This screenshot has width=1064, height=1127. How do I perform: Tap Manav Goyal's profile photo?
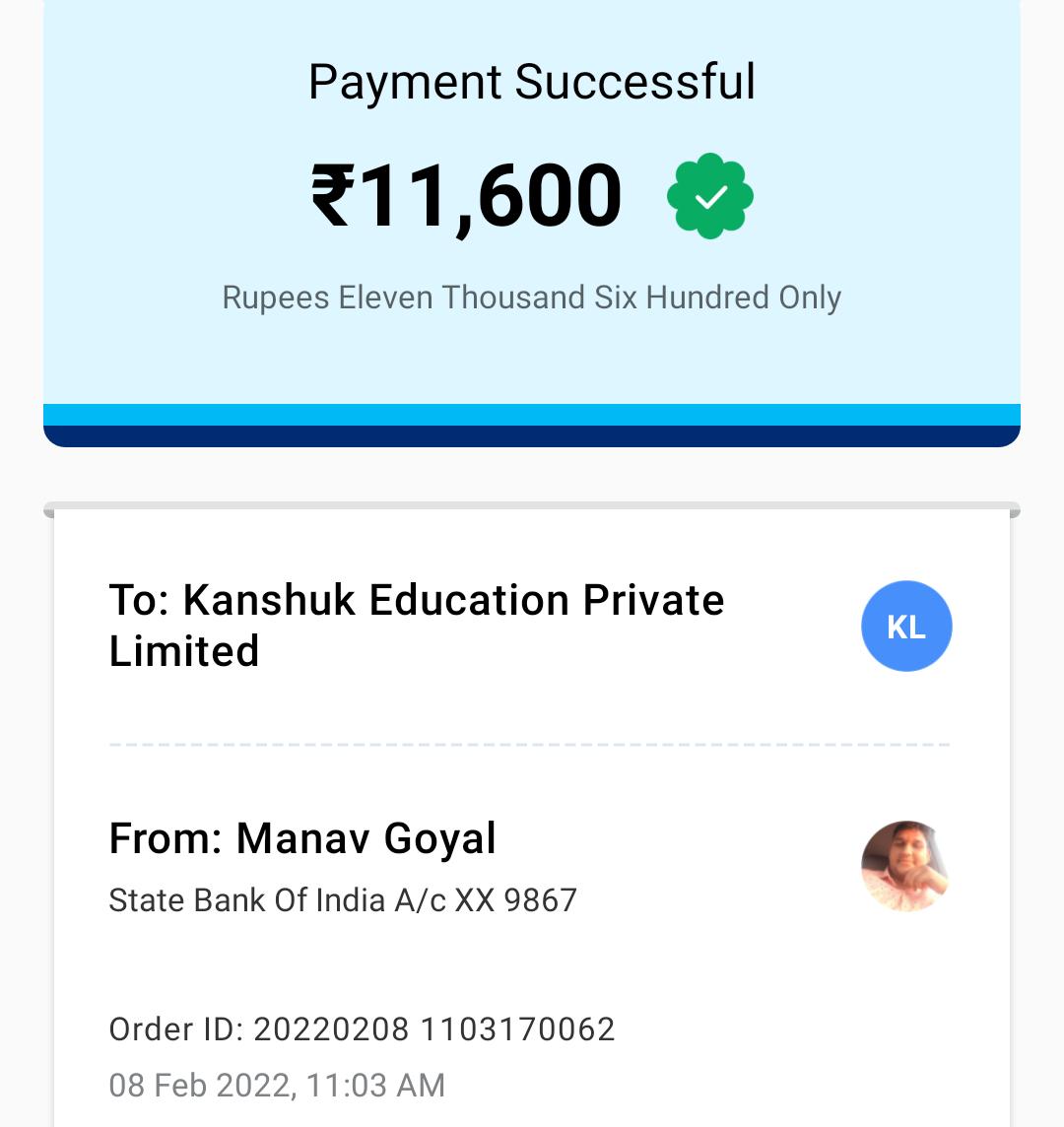point(905,866)
